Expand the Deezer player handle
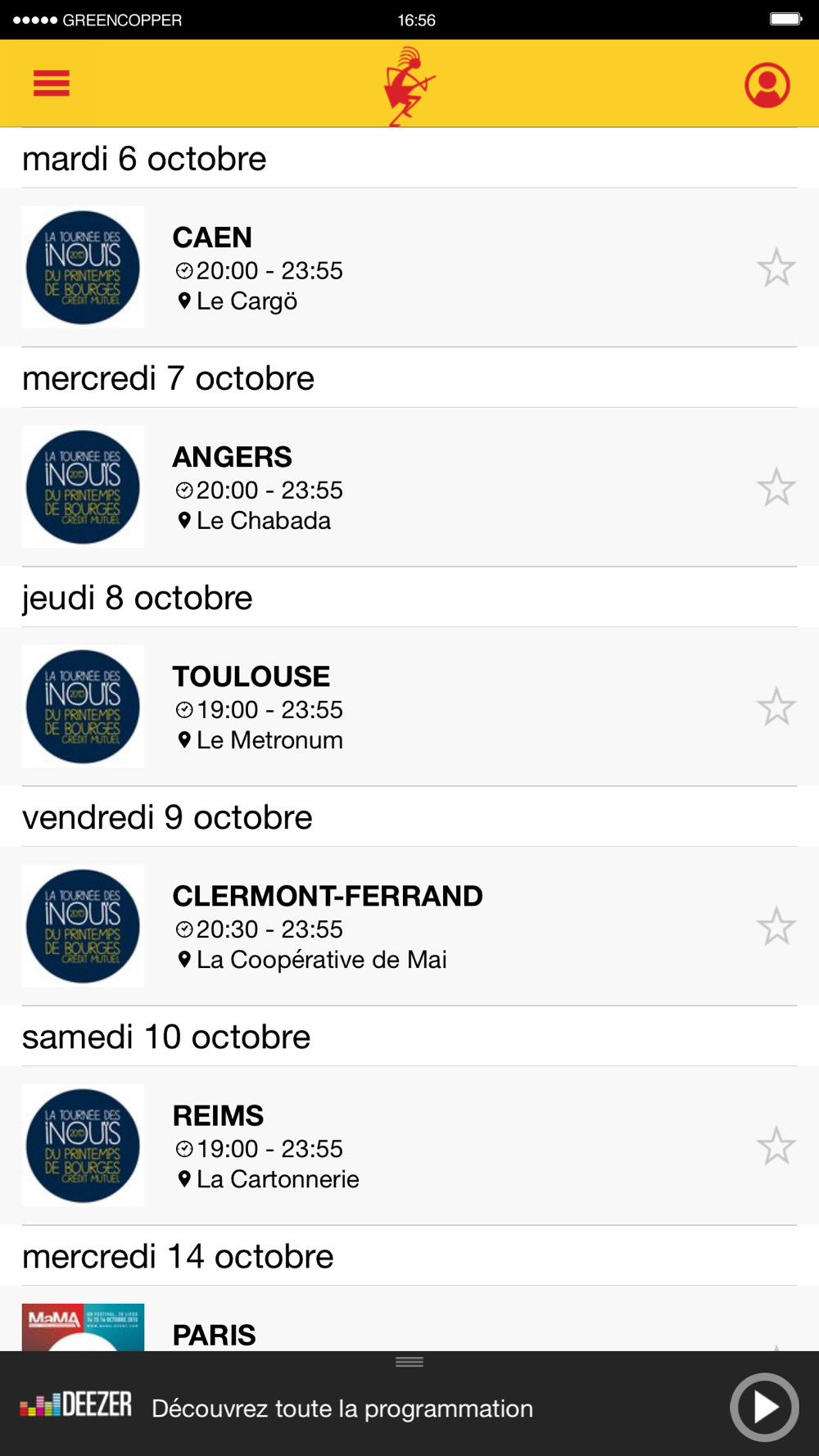Image resolution: width=819 pixels, height=1456 pixels. [x=409, y=1362]
